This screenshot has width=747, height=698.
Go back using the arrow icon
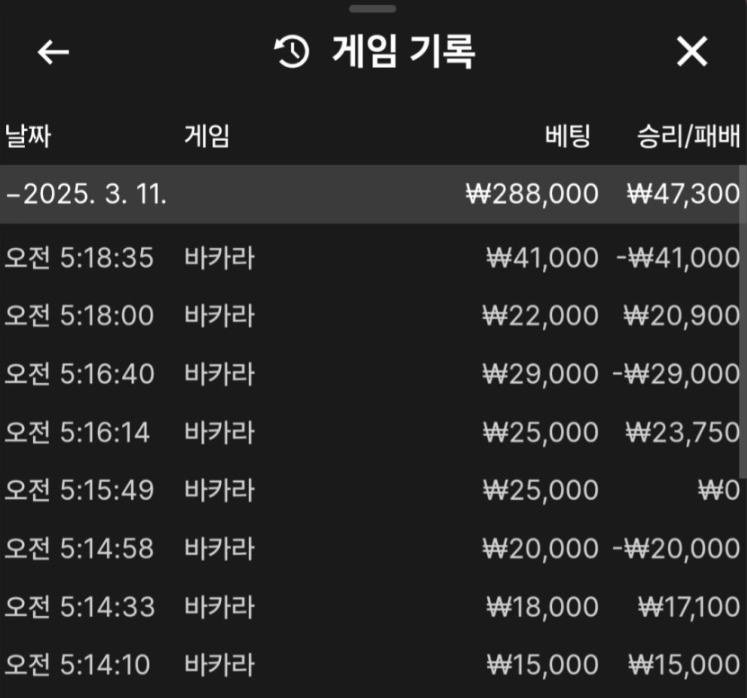coord(53,52)
